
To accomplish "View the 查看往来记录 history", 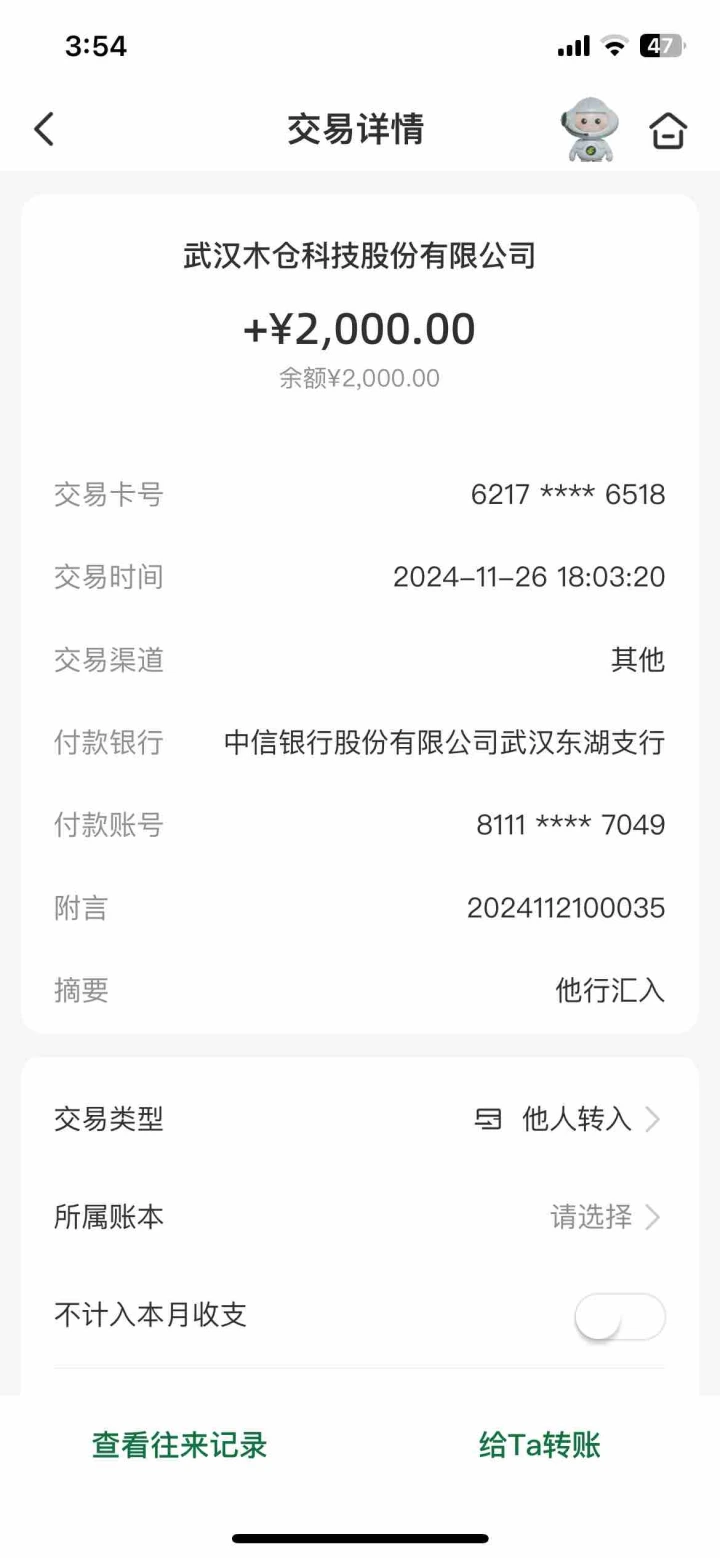I will coord(180,1445).
